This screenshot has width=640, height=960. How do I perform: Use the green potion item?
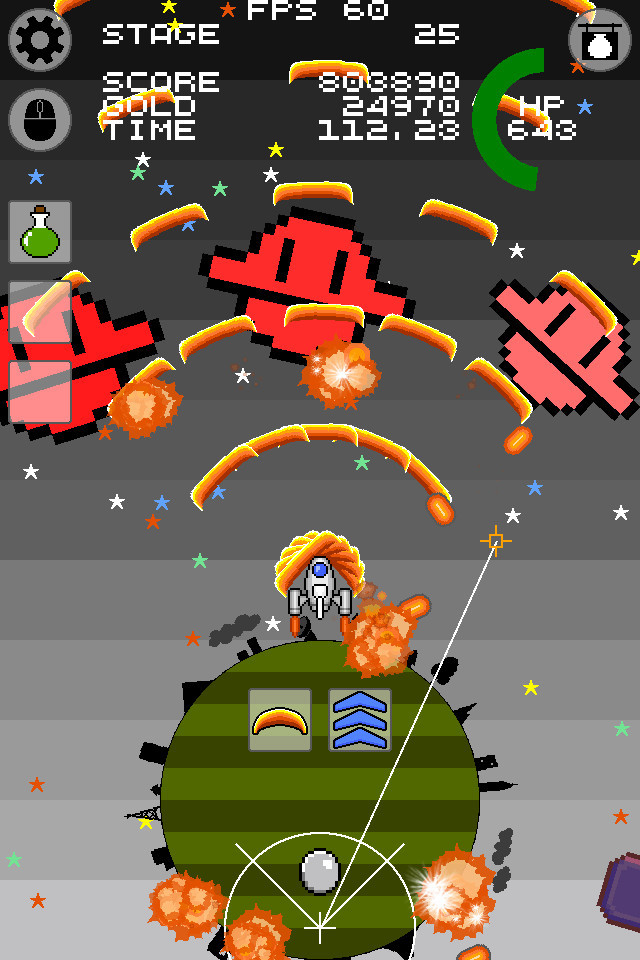pos(40,232)
